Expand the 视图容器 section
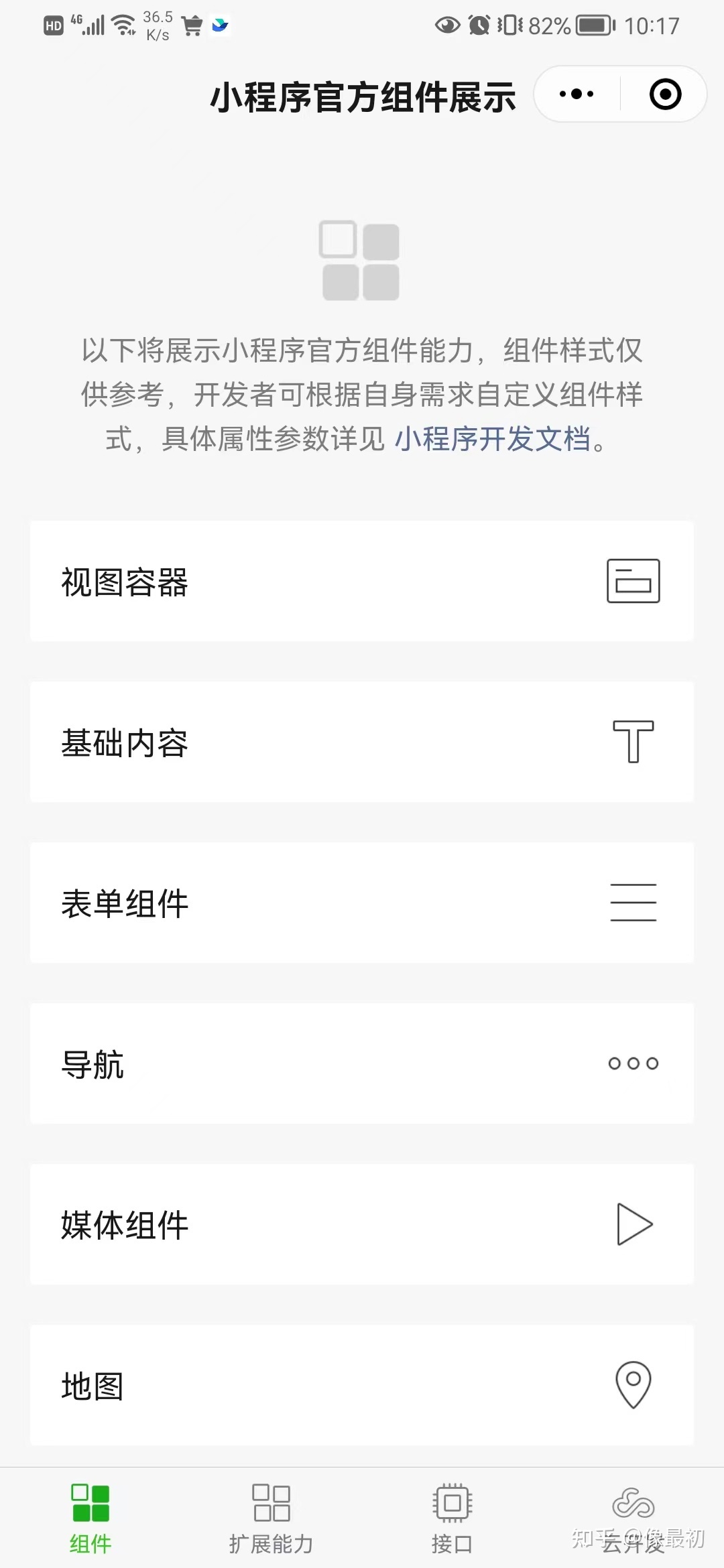 (362, 582)
